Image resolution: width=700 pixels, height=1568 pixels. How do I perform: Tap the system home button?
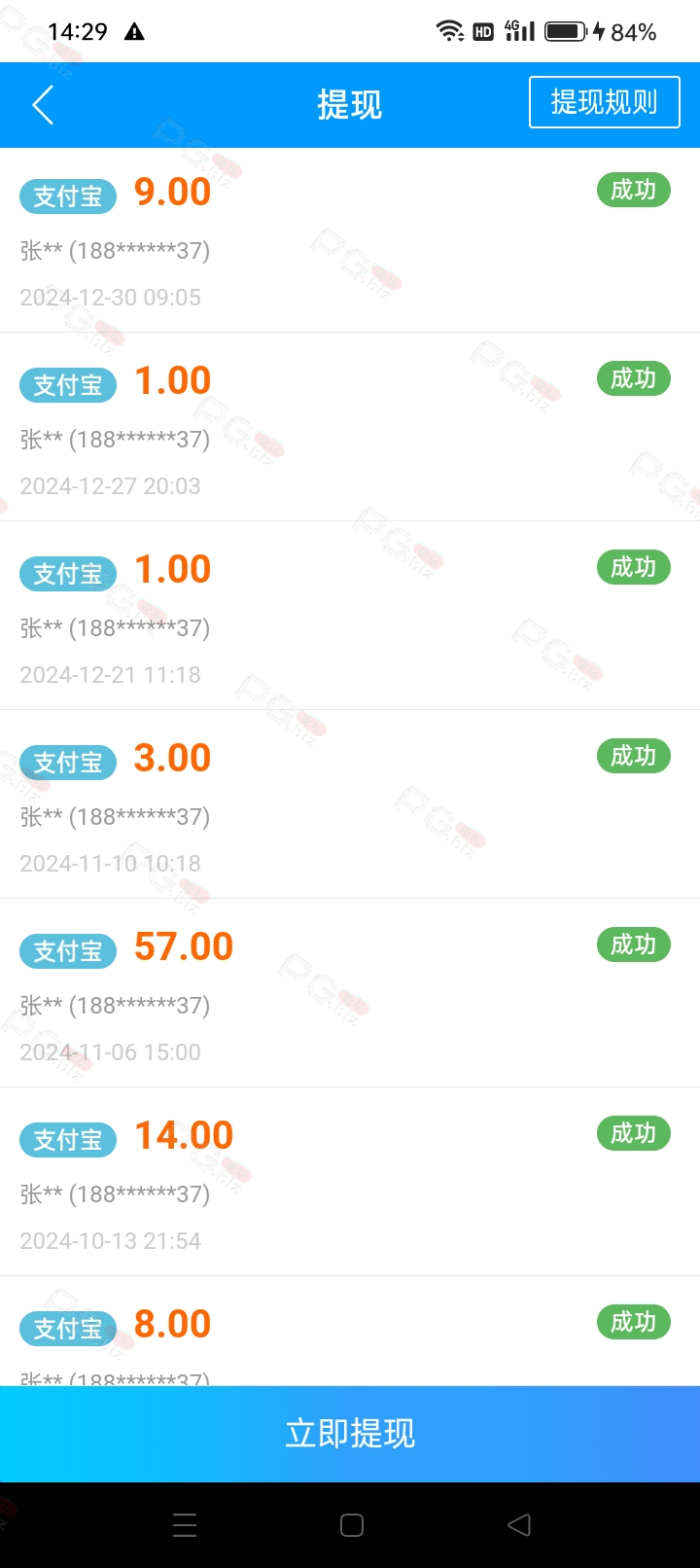point(352,1525)
